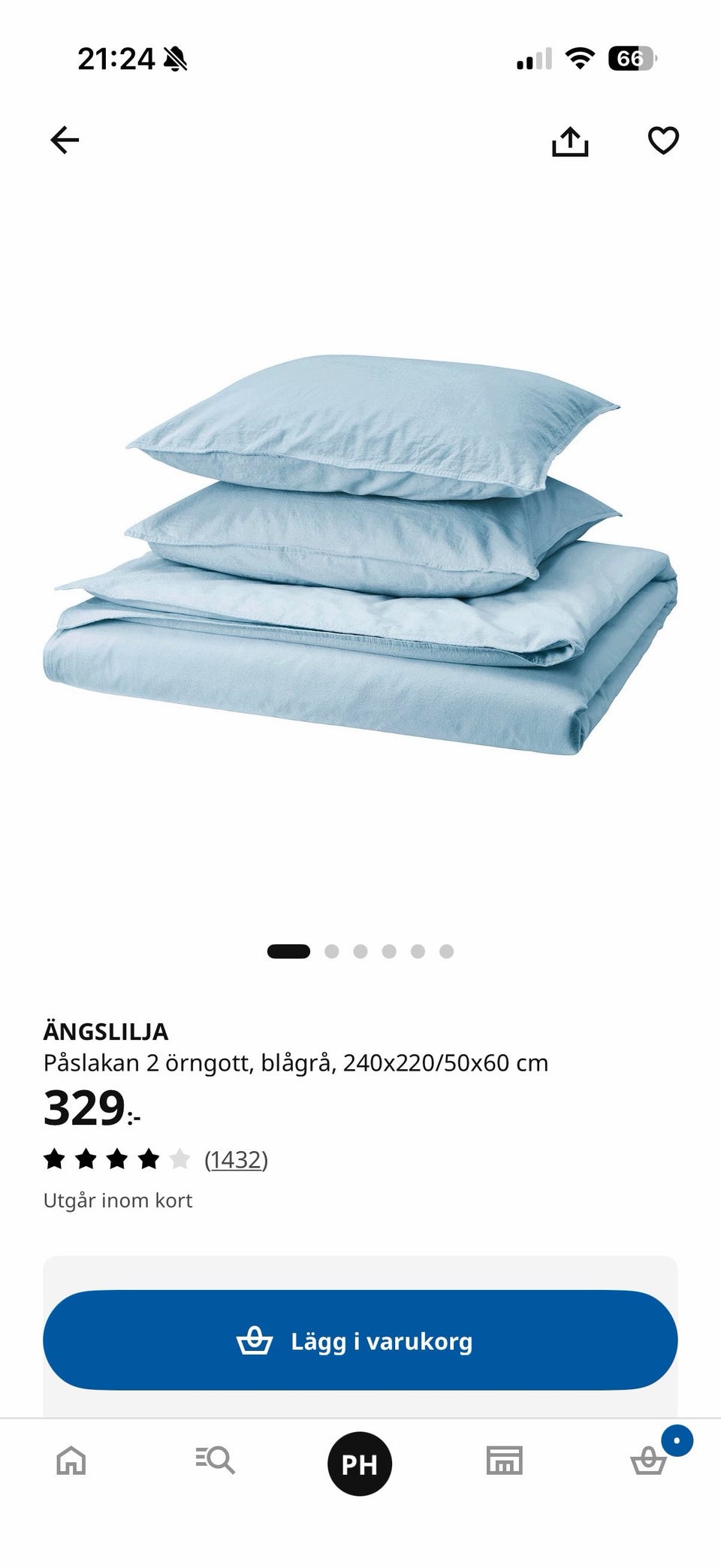Share this ÄNGSLILJA product
This screenshot has height=1568, width=721.
570,140
